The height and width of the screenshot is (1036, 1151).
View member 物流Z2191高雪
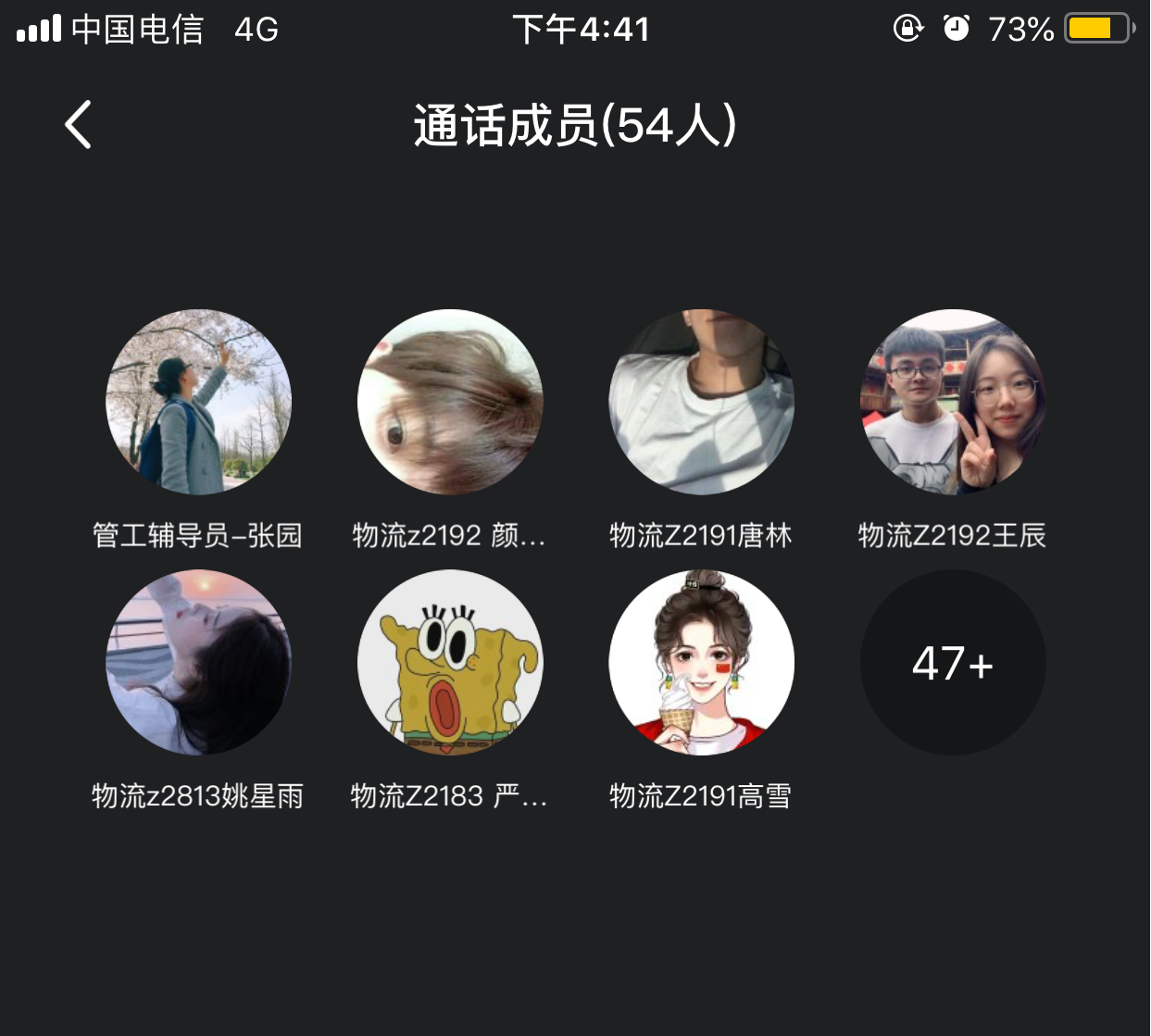click(x=701, y=663)
